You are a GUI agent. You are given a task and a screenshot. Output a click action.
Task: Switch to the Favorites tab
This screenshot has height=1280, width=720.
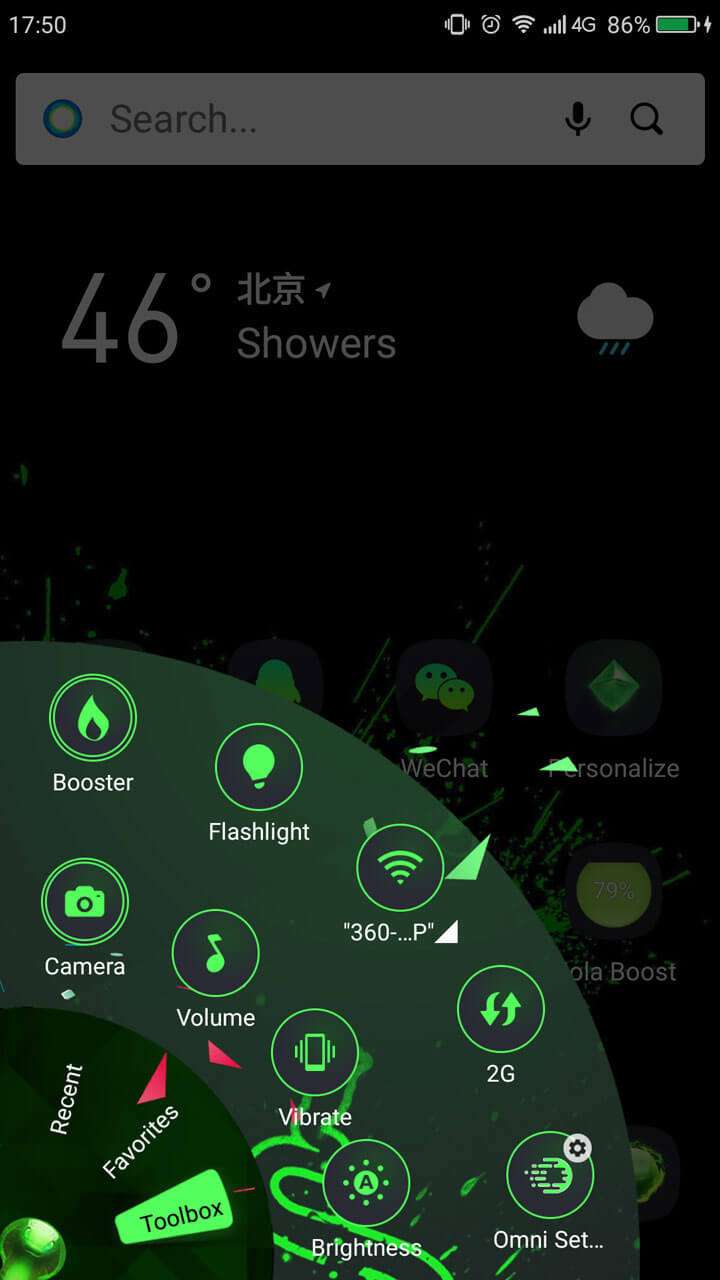point(140,1142)
